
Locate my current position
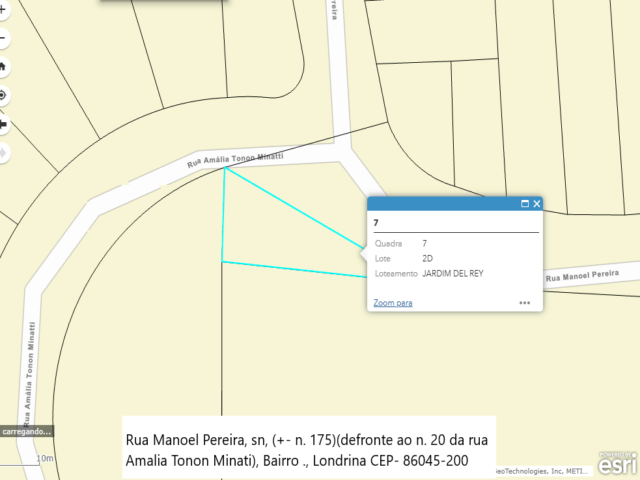click(2, 95)
